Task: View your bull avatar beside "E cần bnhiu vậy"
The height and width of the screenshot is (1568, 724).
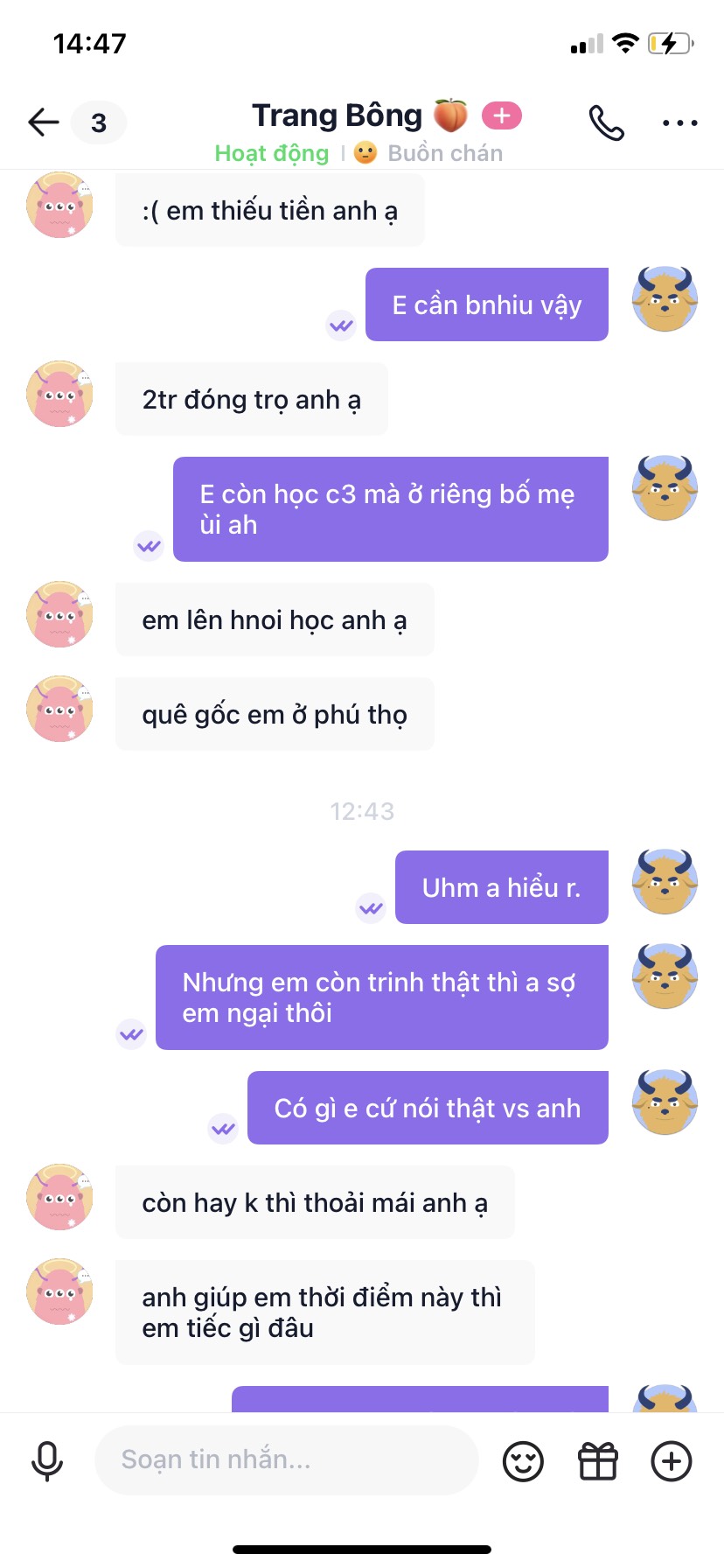Action: click(665, 299)
